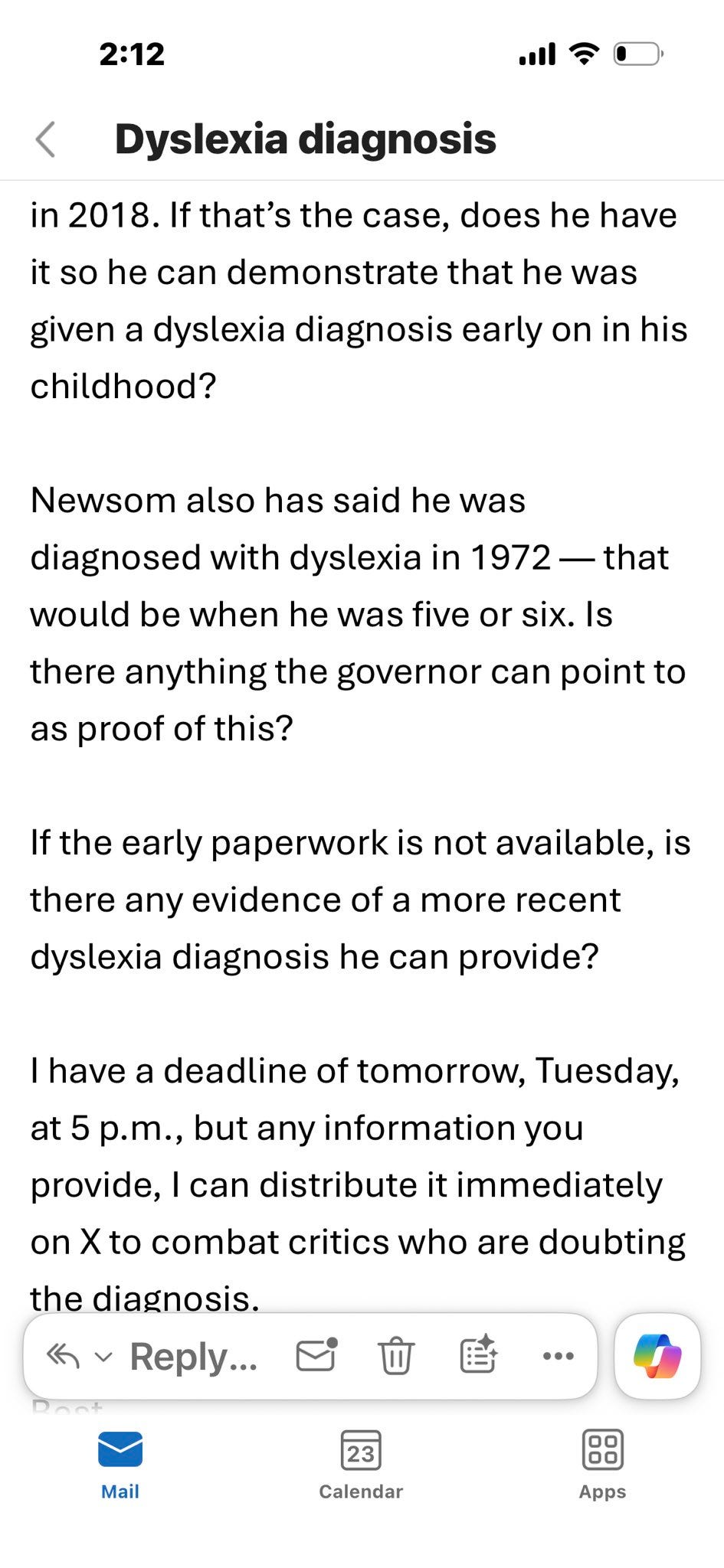724x1568 pixels.
Task: Mark this email as unread
Action: coord(316,1356)
